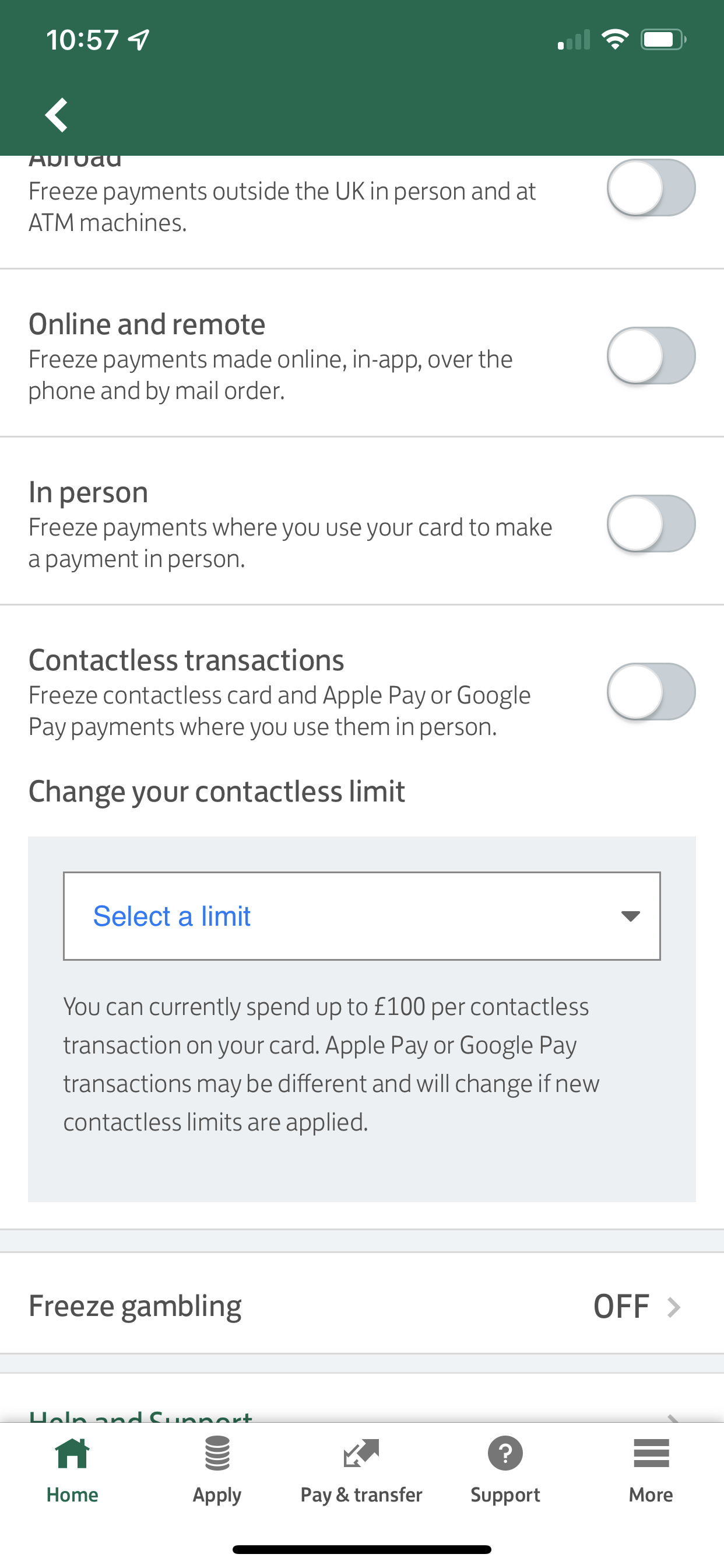The width and height of the screenshot is (724, 1568).
Task: Toggle the Contactless transactions freeze switch
Action: 651,691
